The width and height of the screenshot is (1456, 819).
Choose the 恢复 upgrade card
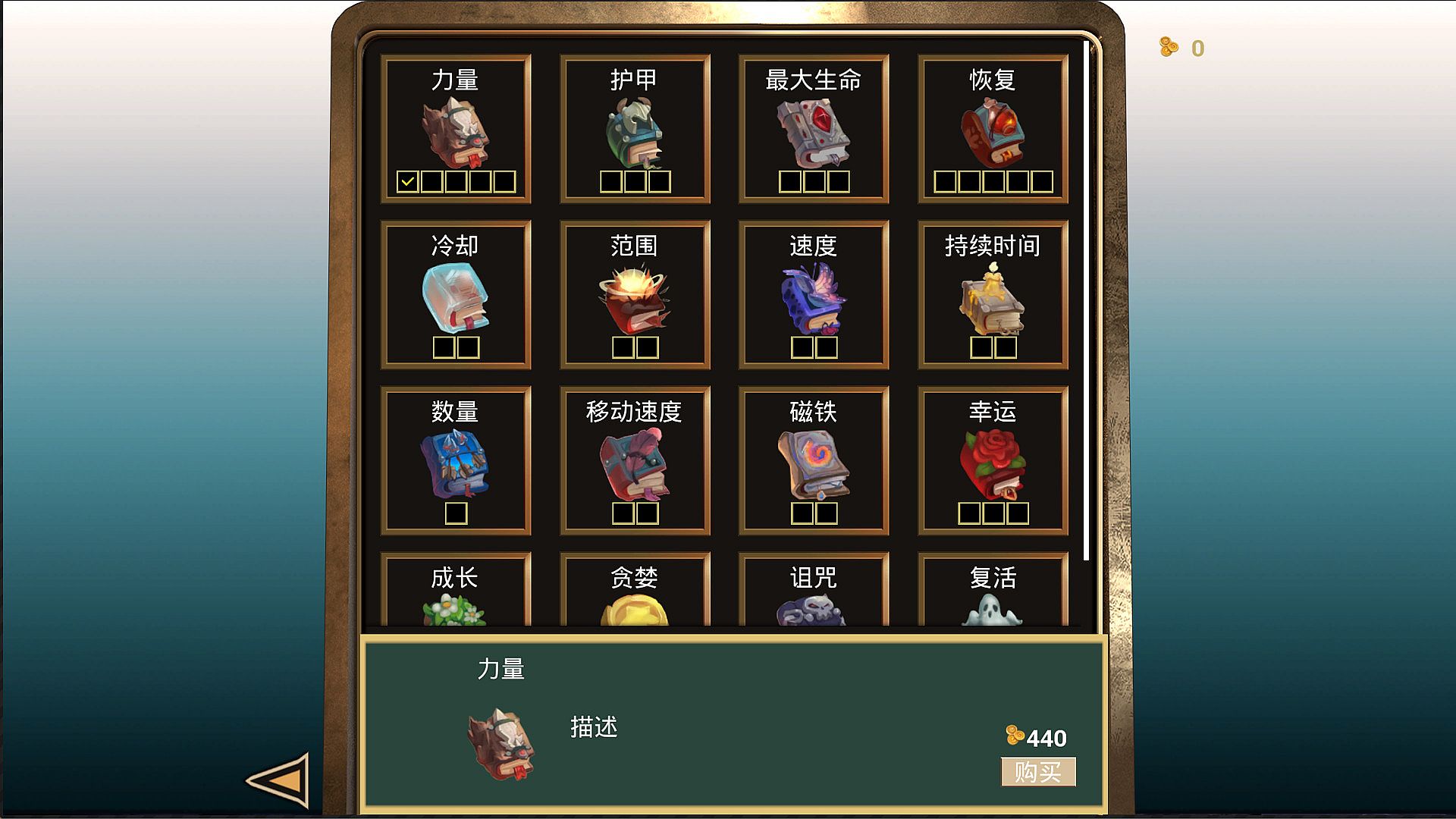993,129
